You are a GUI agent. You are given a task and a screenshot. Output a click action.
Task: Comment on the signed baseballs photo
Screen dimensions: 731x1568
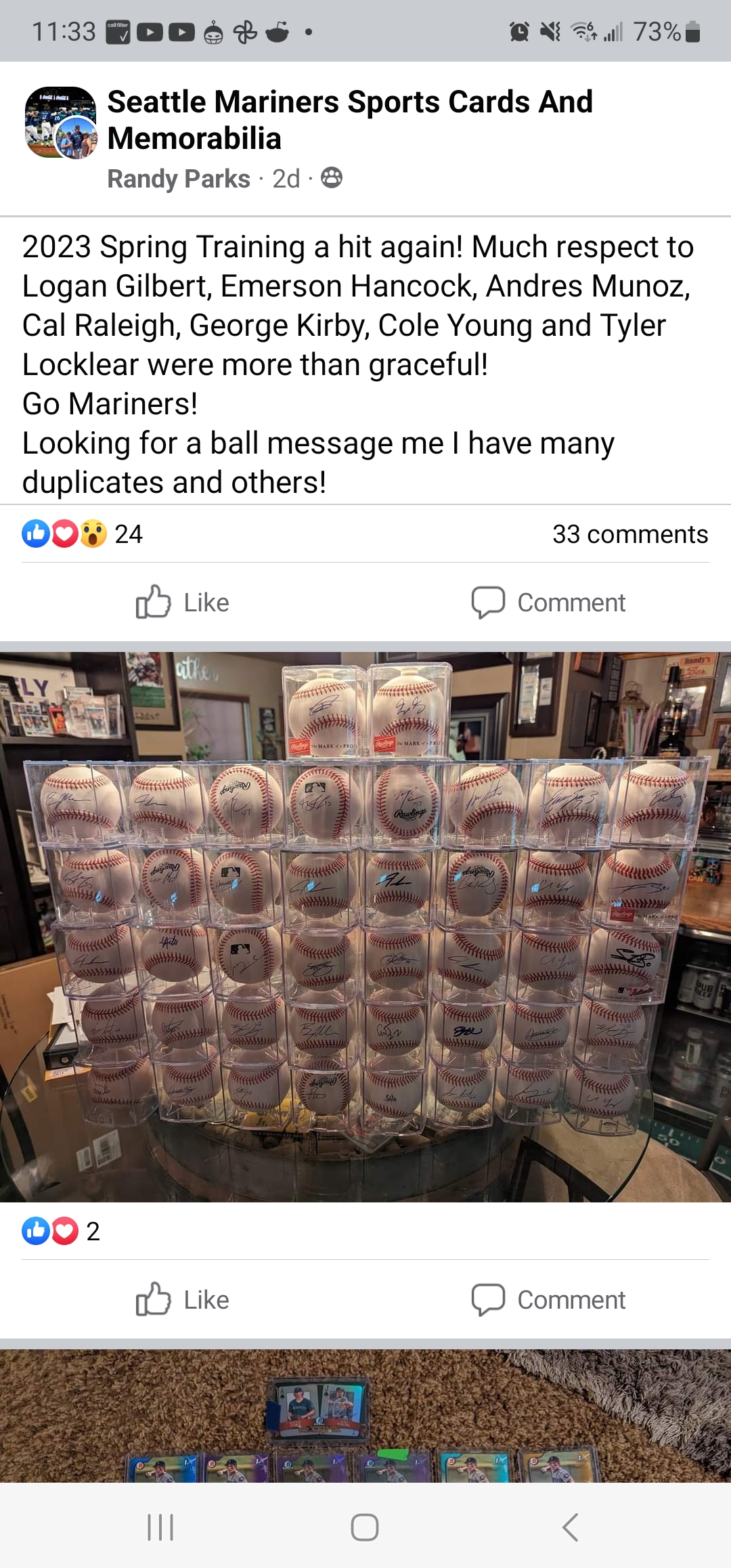548,1299
